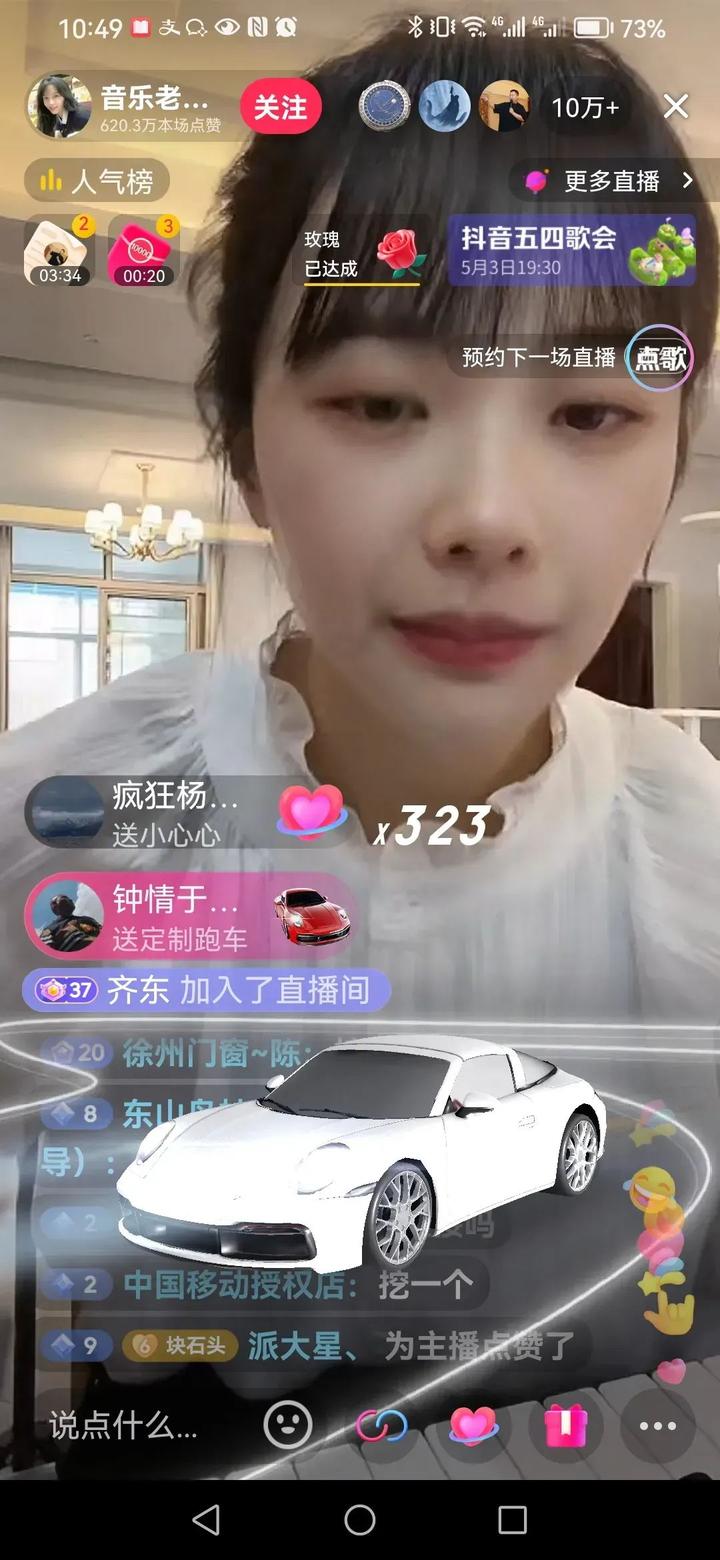Close the live stream
Image resolution: width=720 pixels, height=1560 pixels.
(x=676, y=106)
